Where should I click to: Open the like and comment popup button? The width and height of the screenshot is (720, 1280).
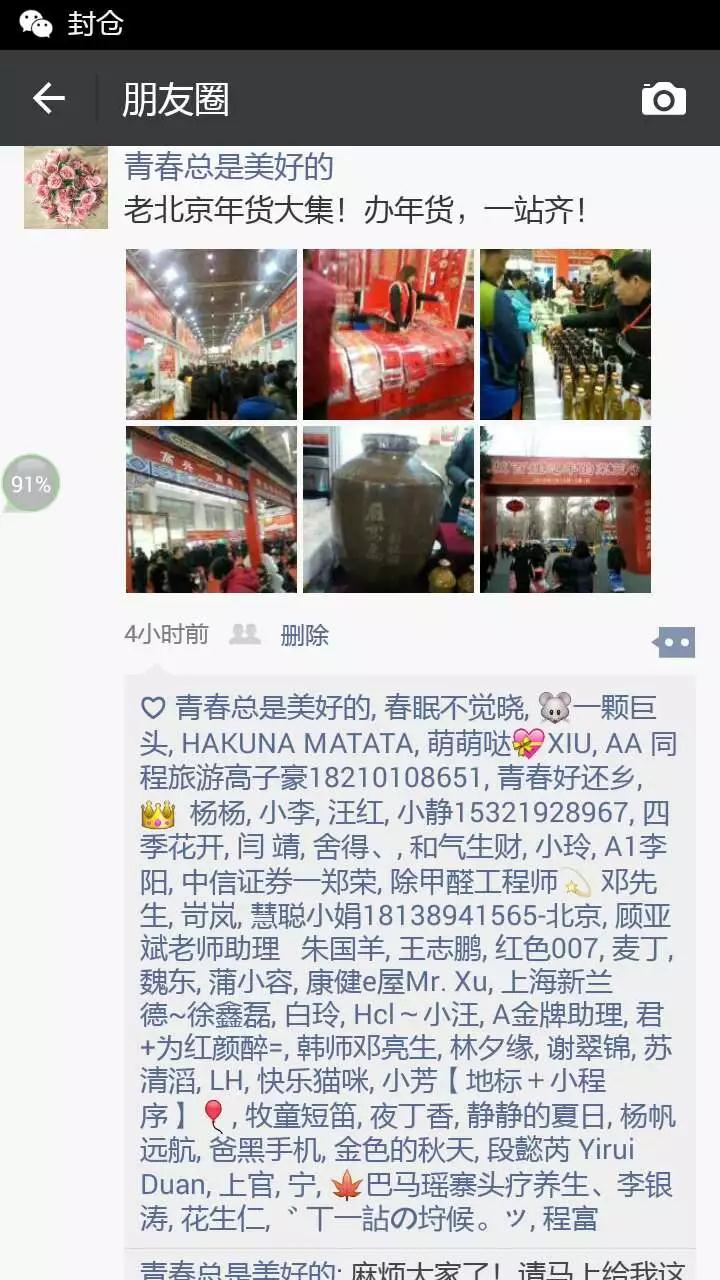tap(675, 642)
